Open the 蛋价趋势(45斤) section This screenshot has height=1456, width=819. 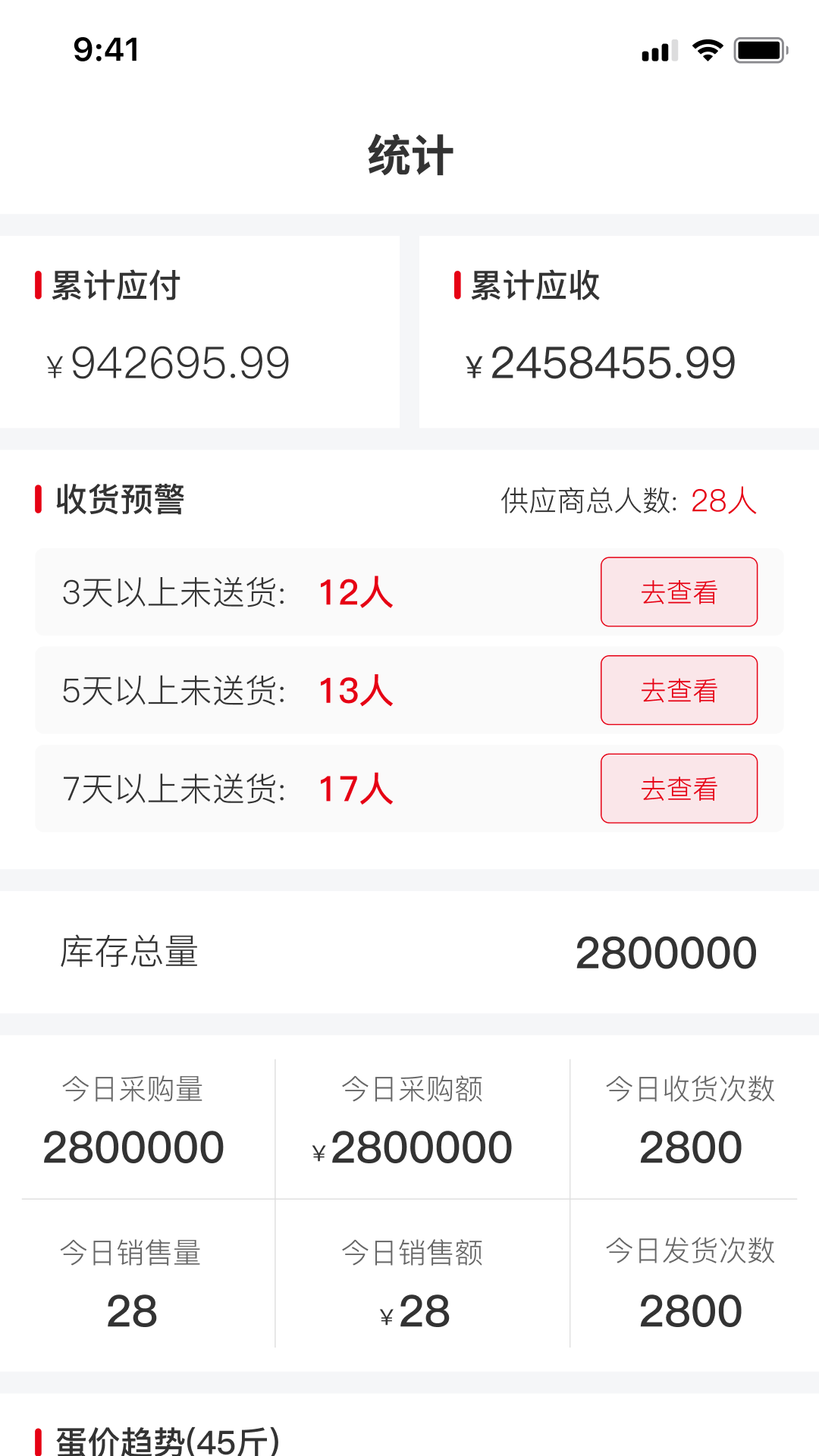(163, 1439)
